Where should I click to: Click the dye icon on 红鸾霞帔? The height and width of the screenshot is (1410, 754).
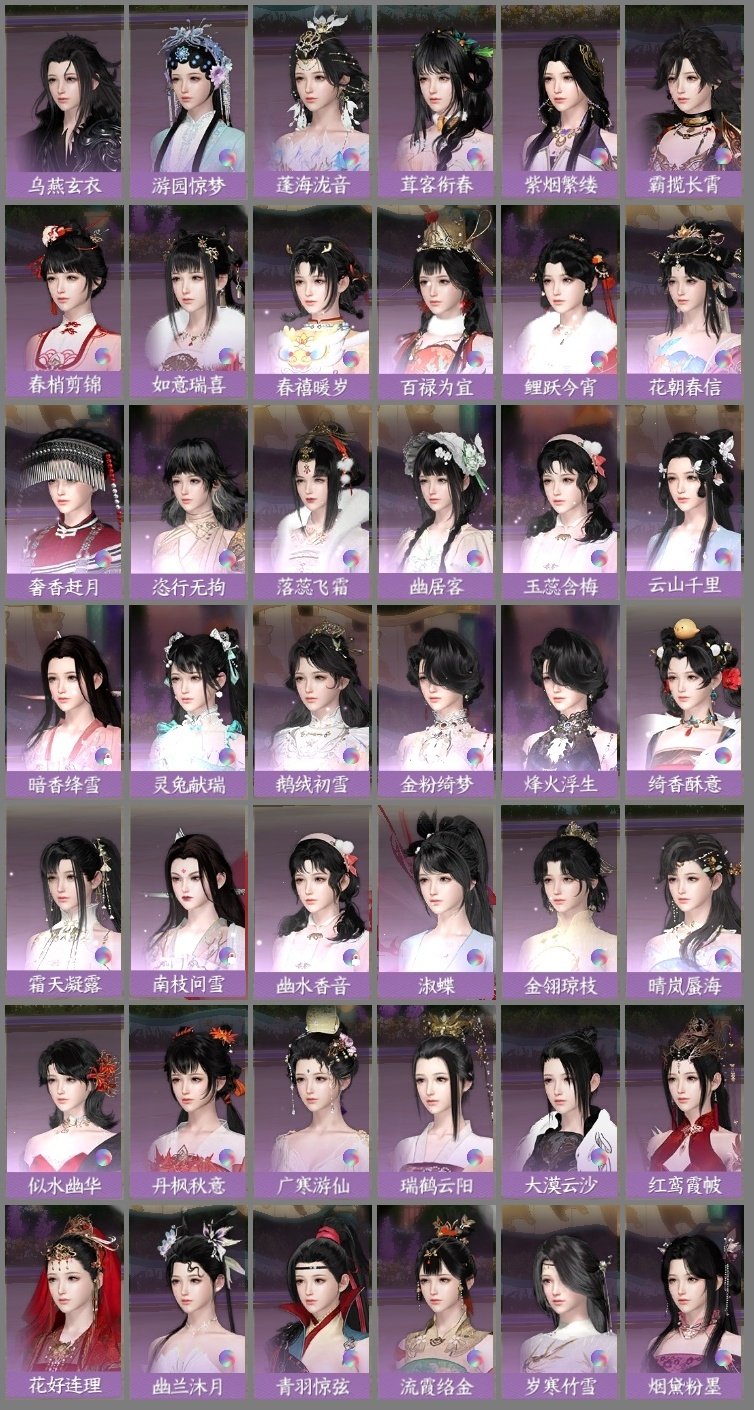click(x=722, y=1158)
